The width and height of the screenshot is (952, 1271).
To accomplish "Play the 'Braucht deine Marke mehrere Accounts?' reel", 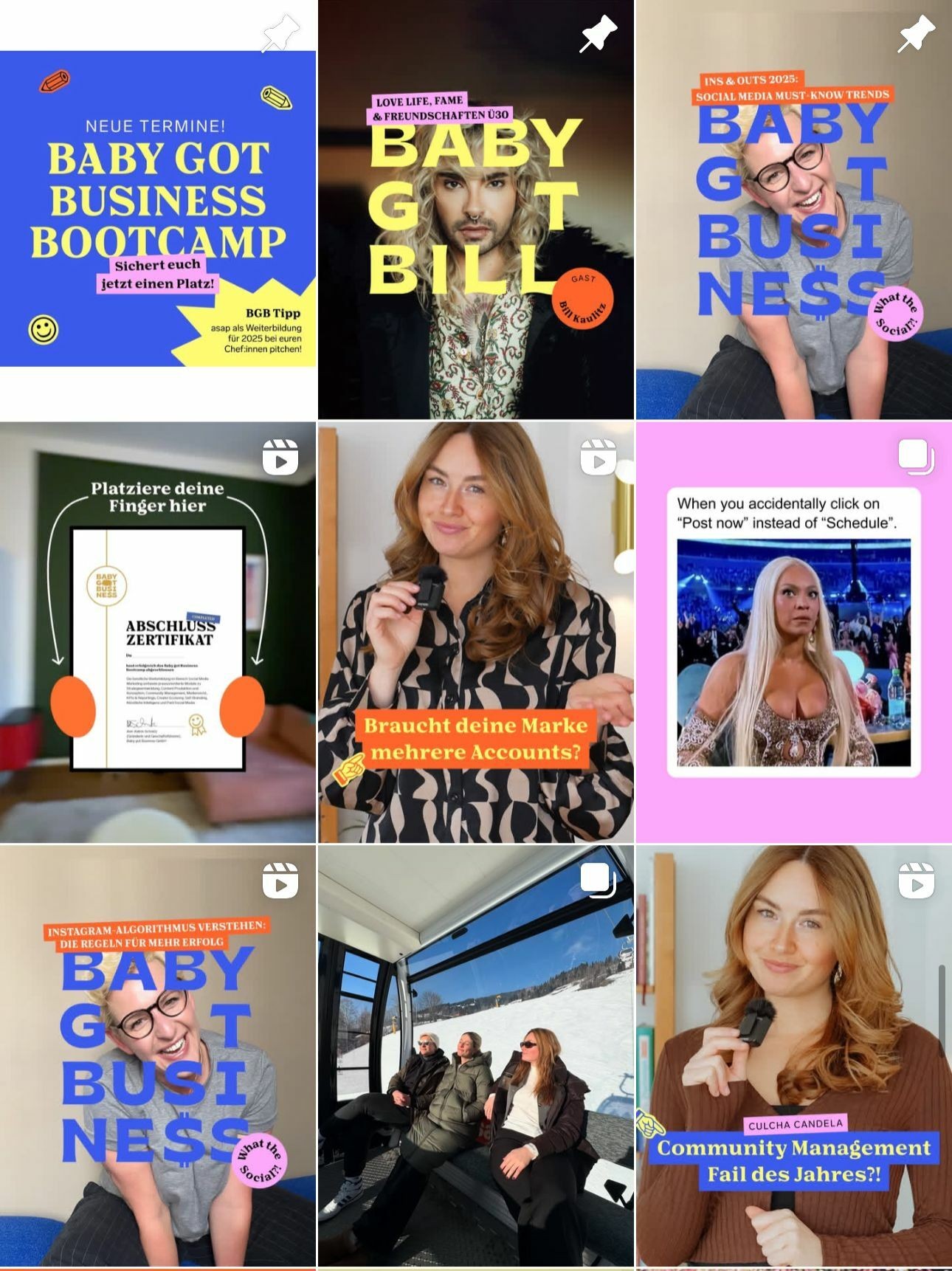I will pos(475,633).
